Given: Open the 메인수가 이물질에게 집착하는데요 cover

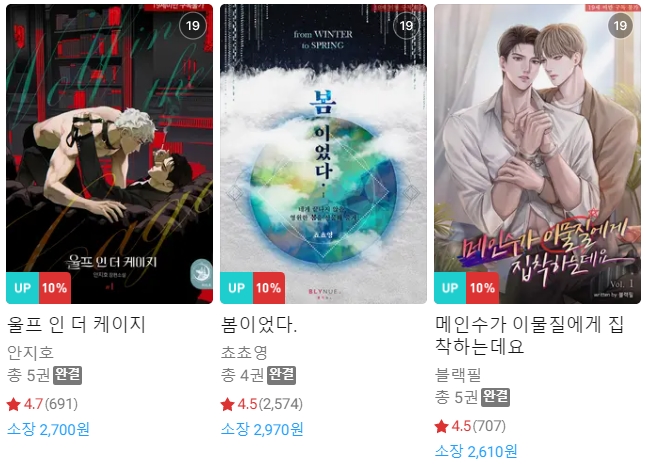Looking at the screenshot, I should click(x=537, y=153).
